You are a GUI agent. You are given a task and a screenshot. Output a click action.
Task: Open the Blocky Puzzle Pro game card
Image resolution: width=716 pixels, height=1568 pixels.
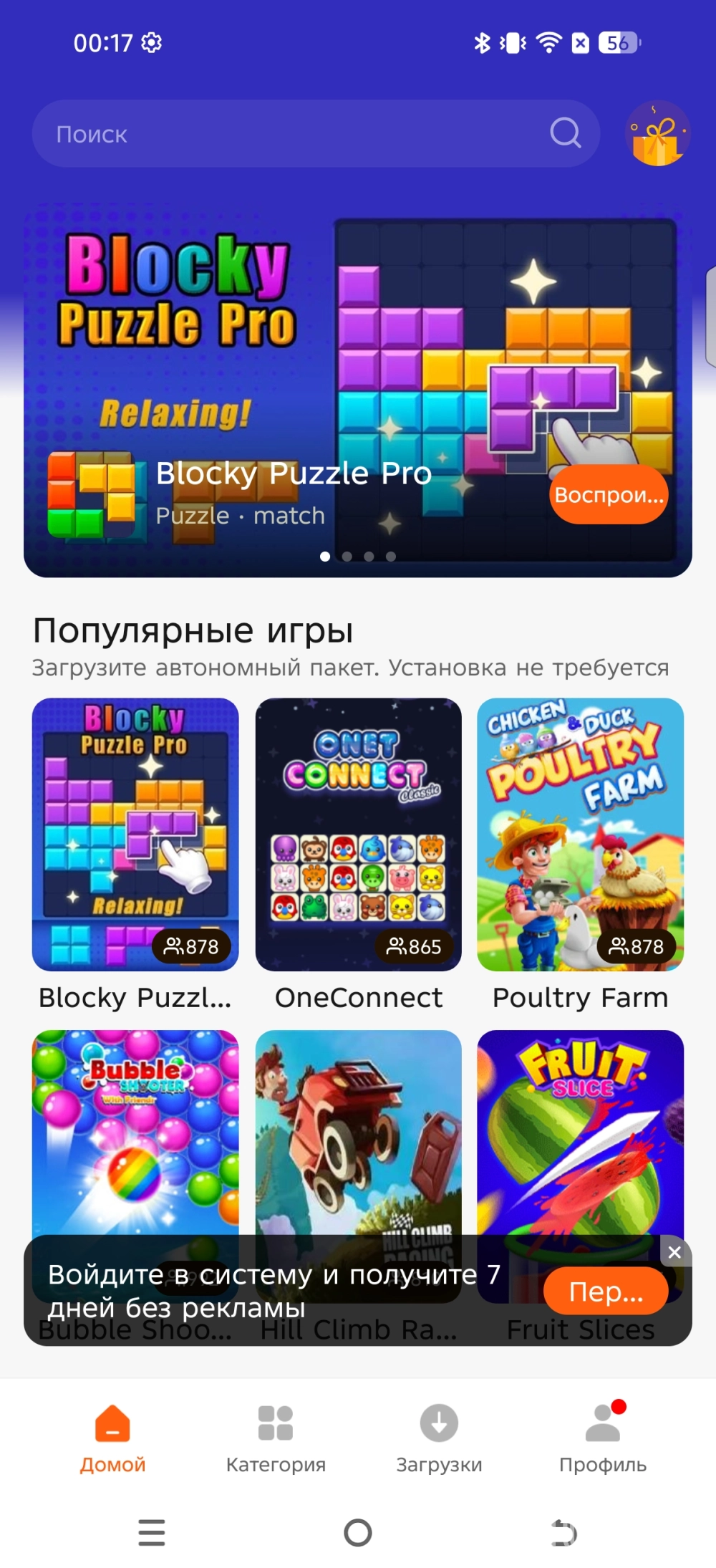[135, 834]
